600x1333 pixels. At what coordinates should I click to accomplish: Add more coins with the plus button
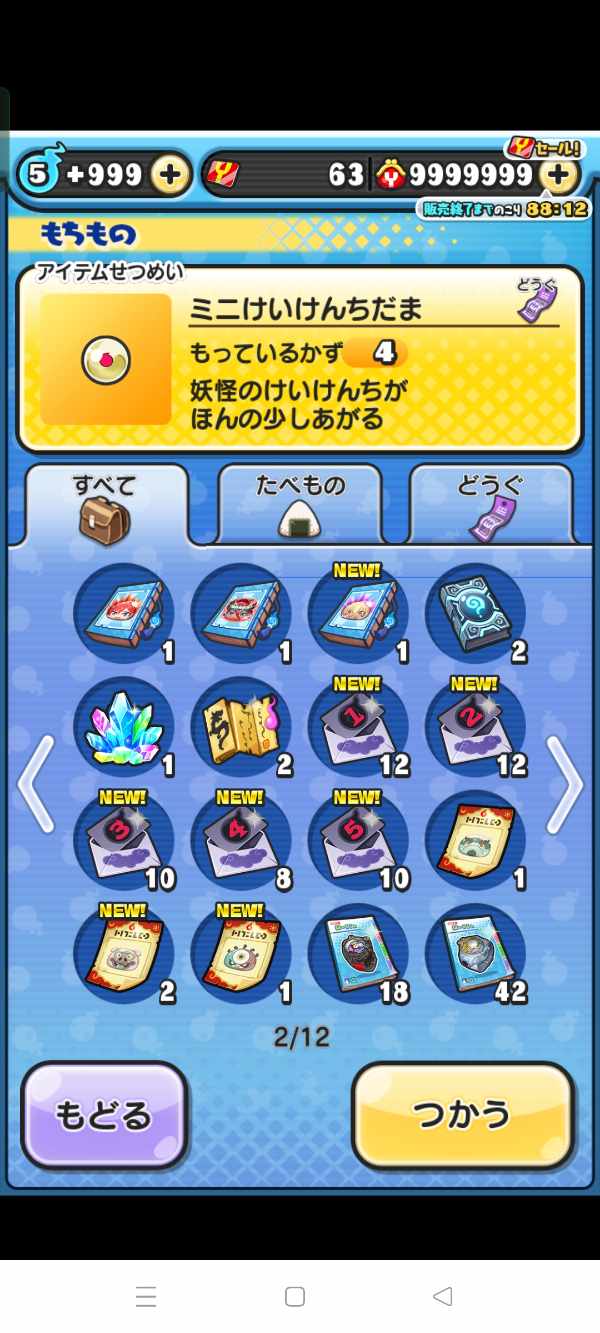tap(560, 175)
